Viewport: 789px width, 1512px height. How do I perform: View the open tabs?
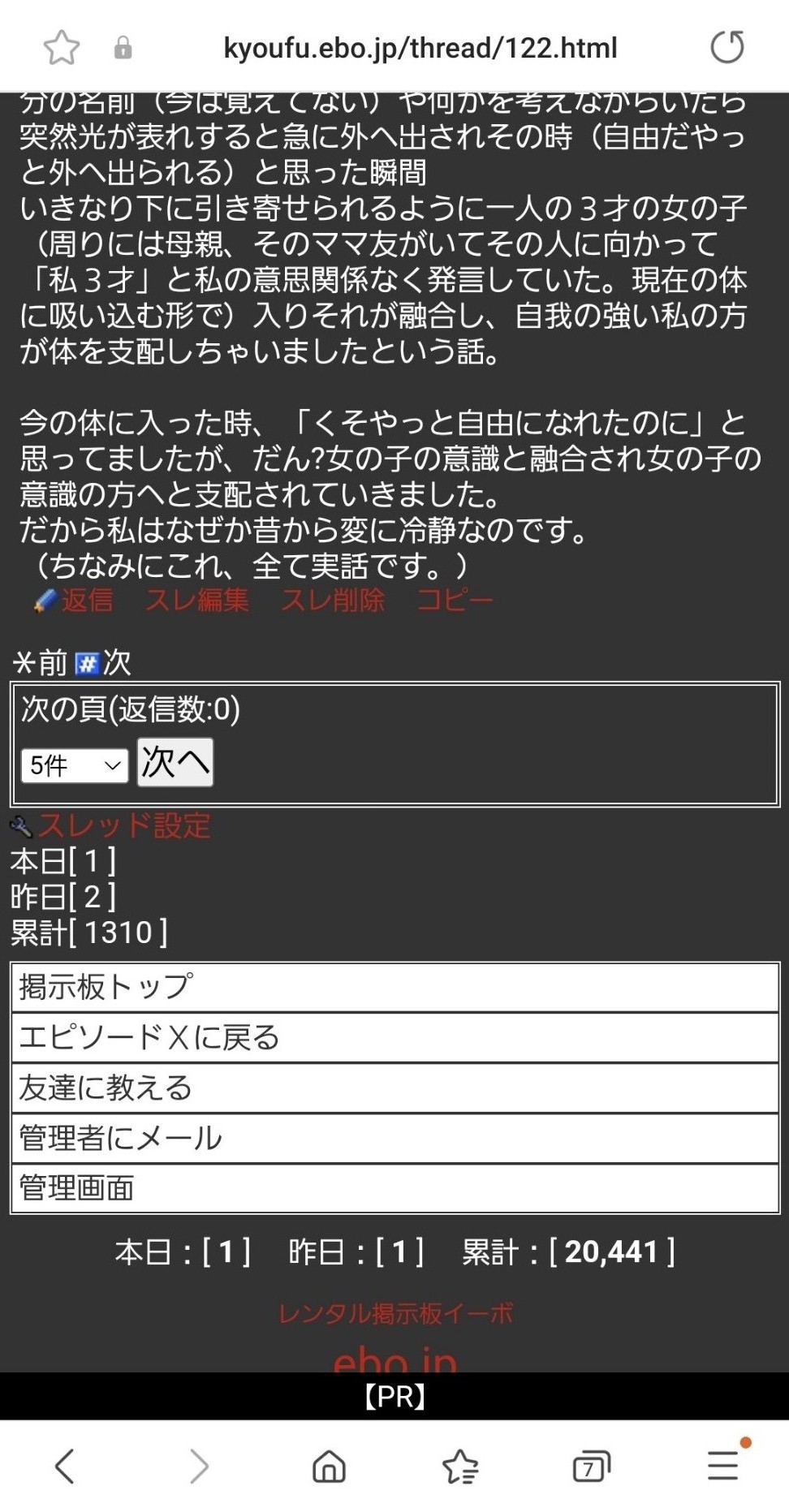pos(591,1467)
